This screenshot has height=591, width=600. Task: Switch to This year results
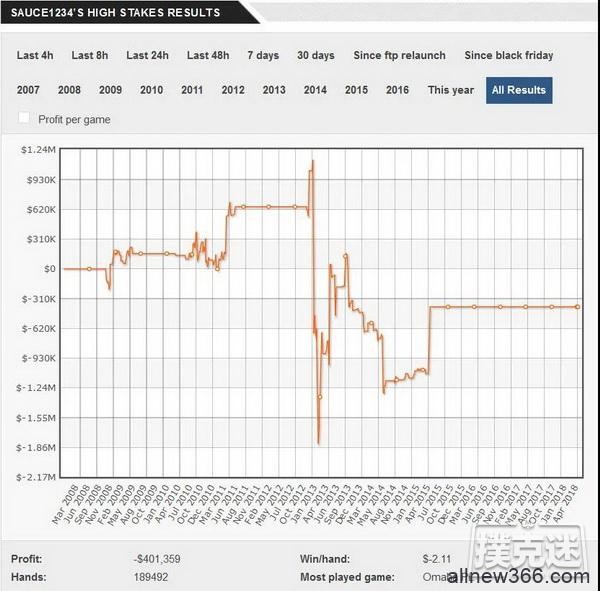pos(451,90)
